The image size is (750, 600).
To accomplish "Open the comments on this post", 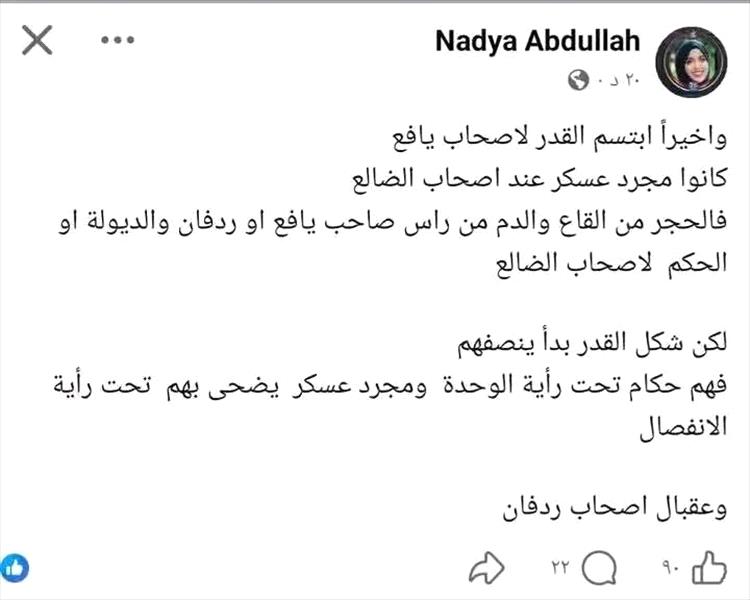I will click(597, 569).
